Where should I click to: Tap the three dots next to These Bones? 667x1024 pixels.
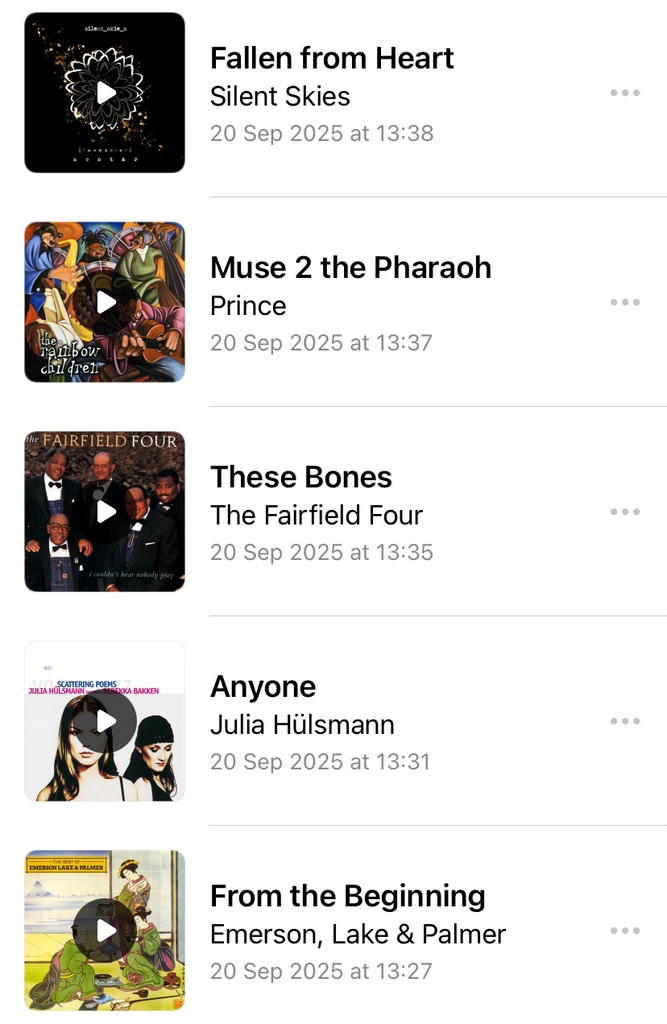click(x=625, y=511)
